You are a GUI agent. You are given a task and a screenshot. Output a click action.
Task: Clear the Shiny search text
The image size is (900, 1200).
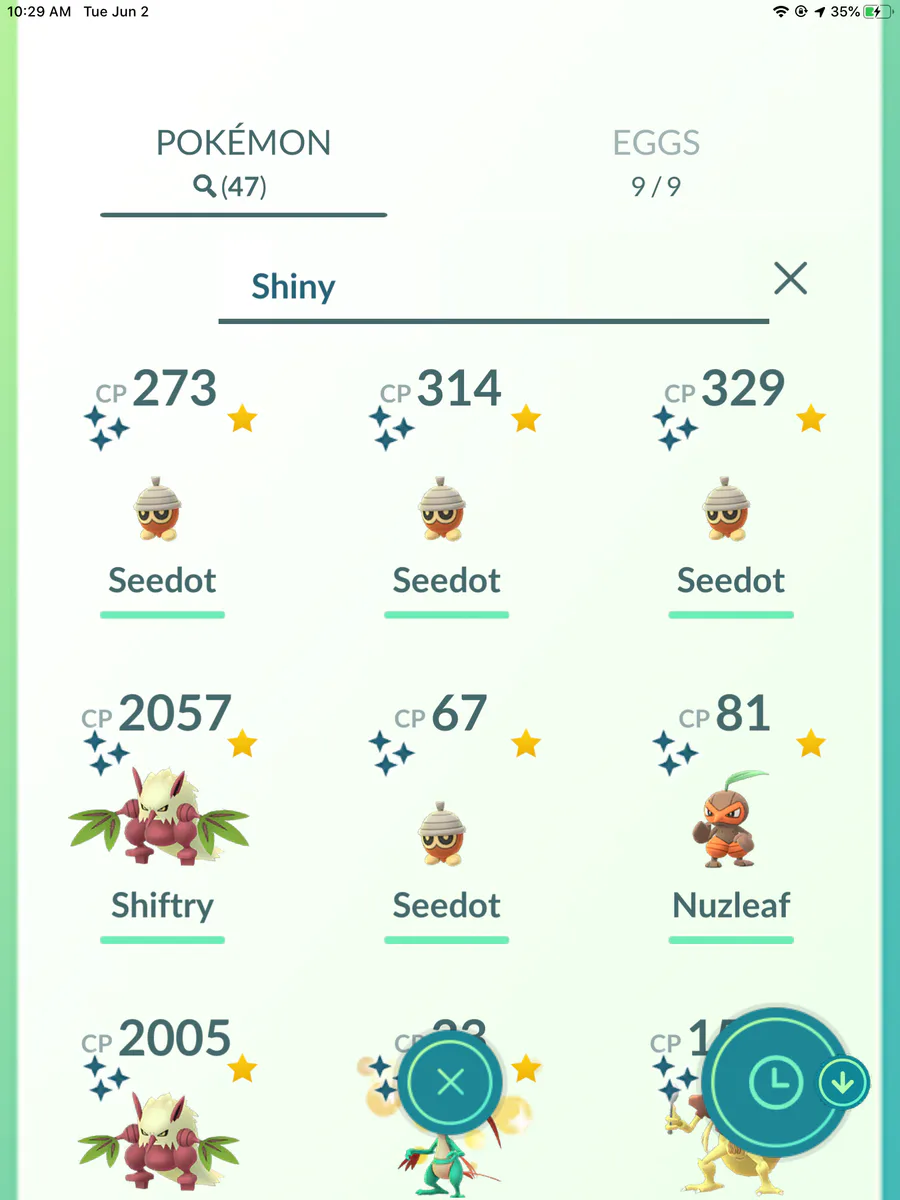790,279
